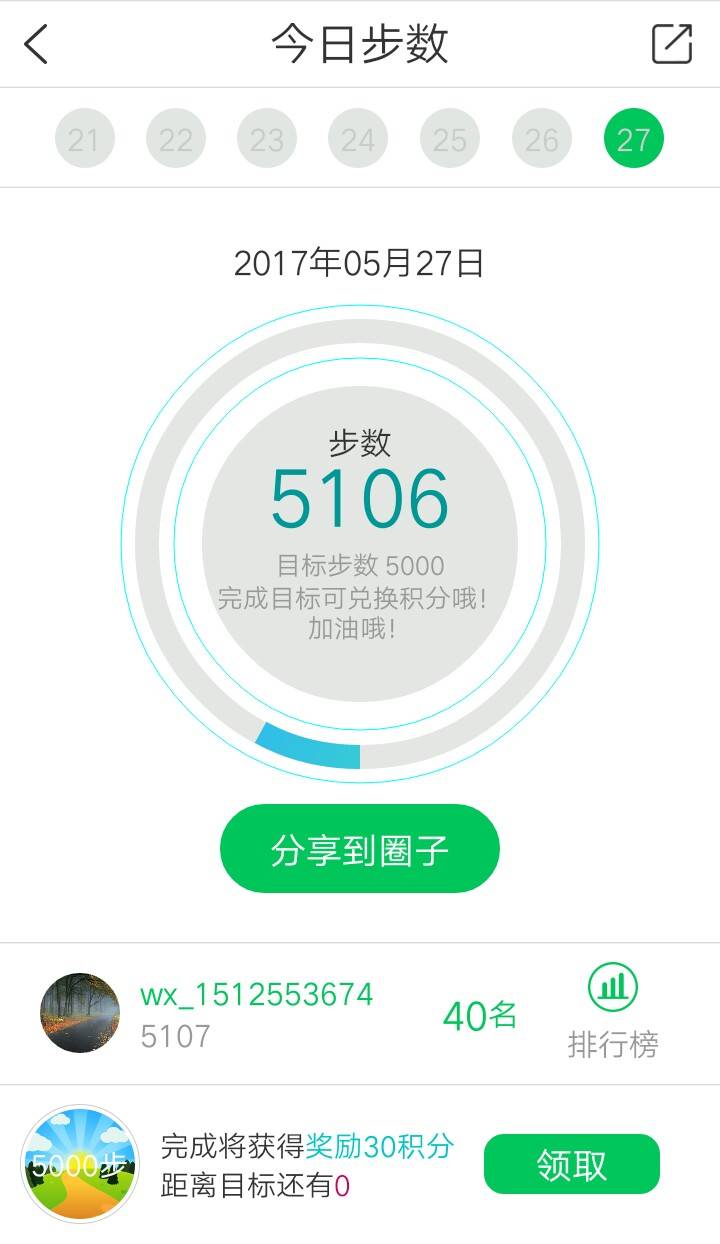This screenshot has width=720, height=1244.
Task: View steps for day 23
Action: [x=267, y=139]
